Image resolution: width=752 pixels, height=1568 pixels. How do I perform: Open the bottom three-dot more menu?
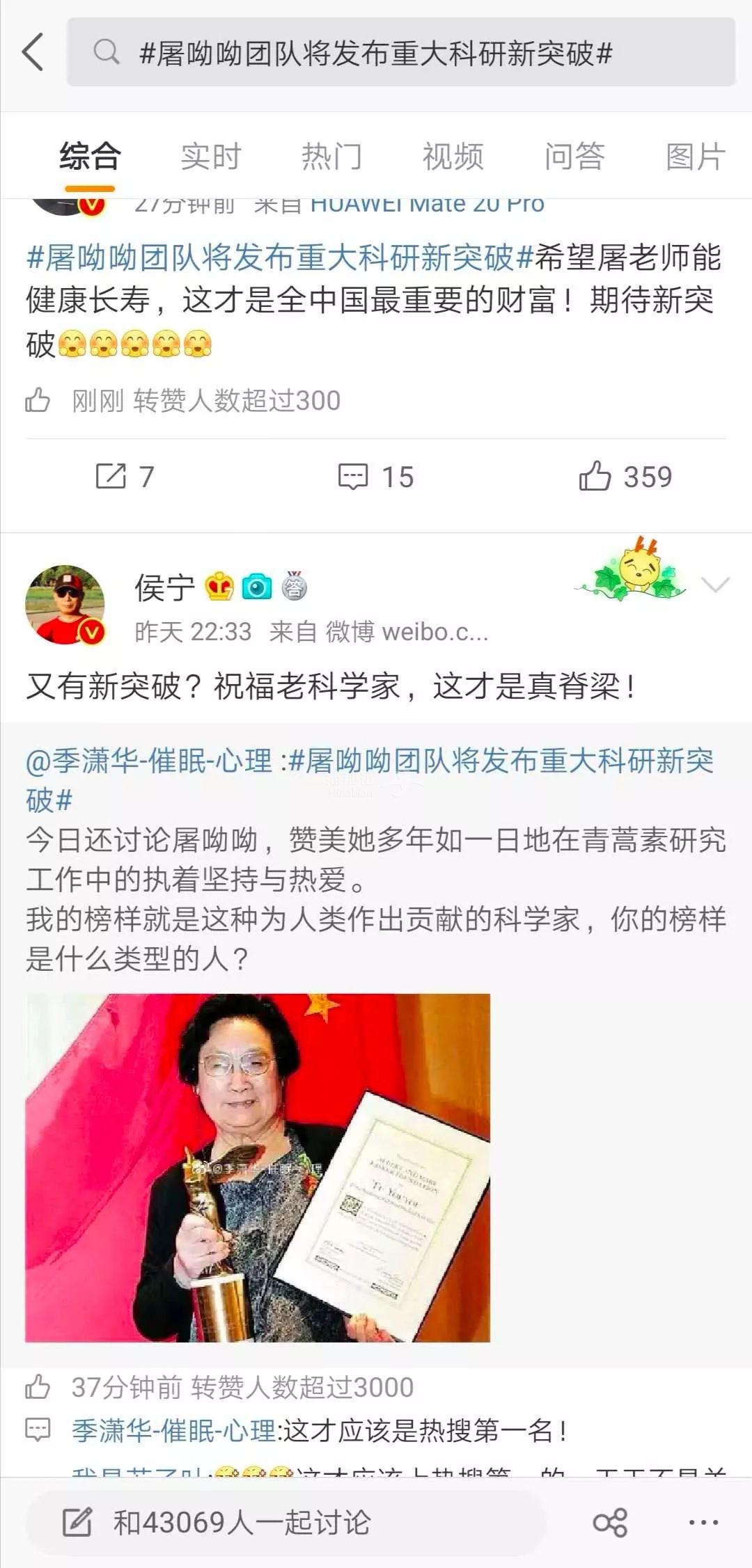tap(703, 1523)
